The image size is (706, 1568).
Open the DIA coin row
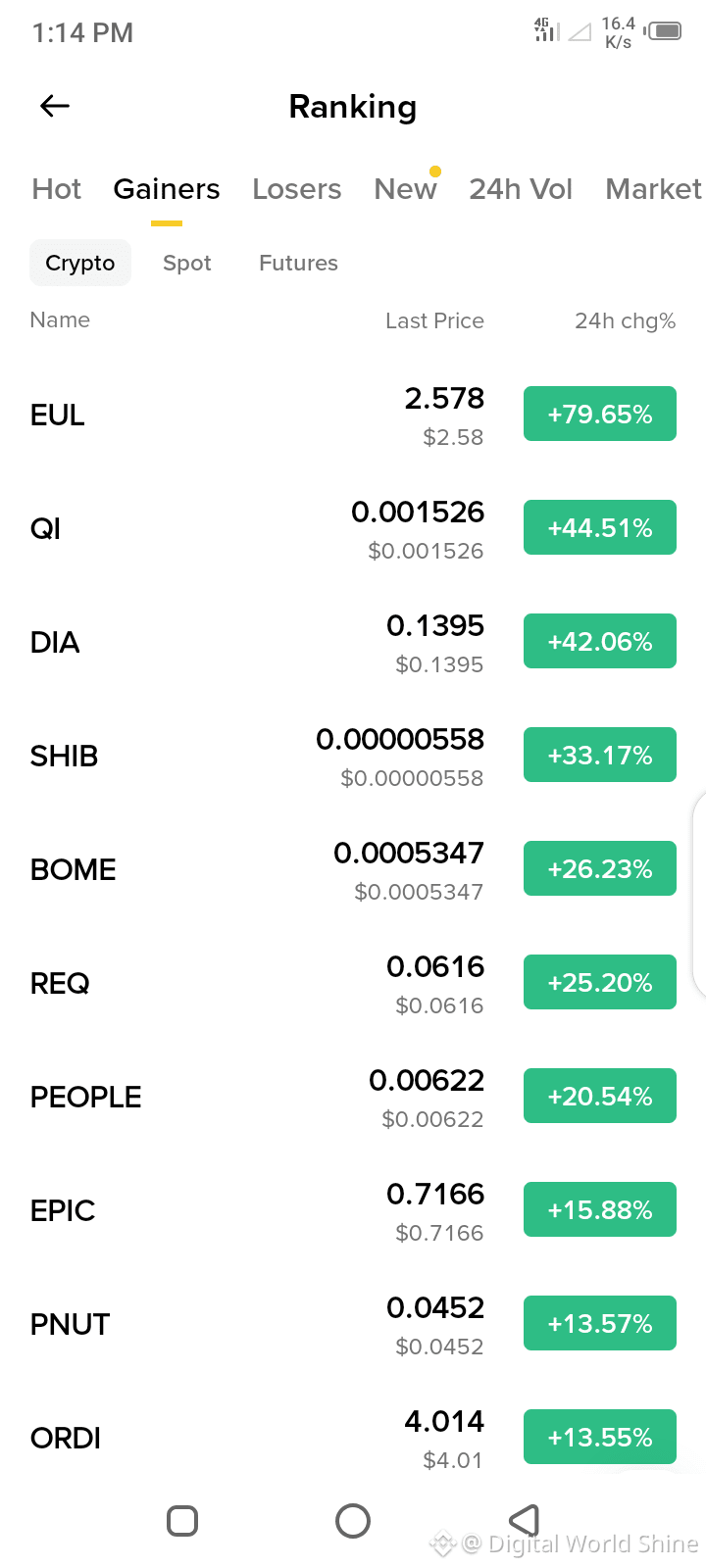pos(353,643)
